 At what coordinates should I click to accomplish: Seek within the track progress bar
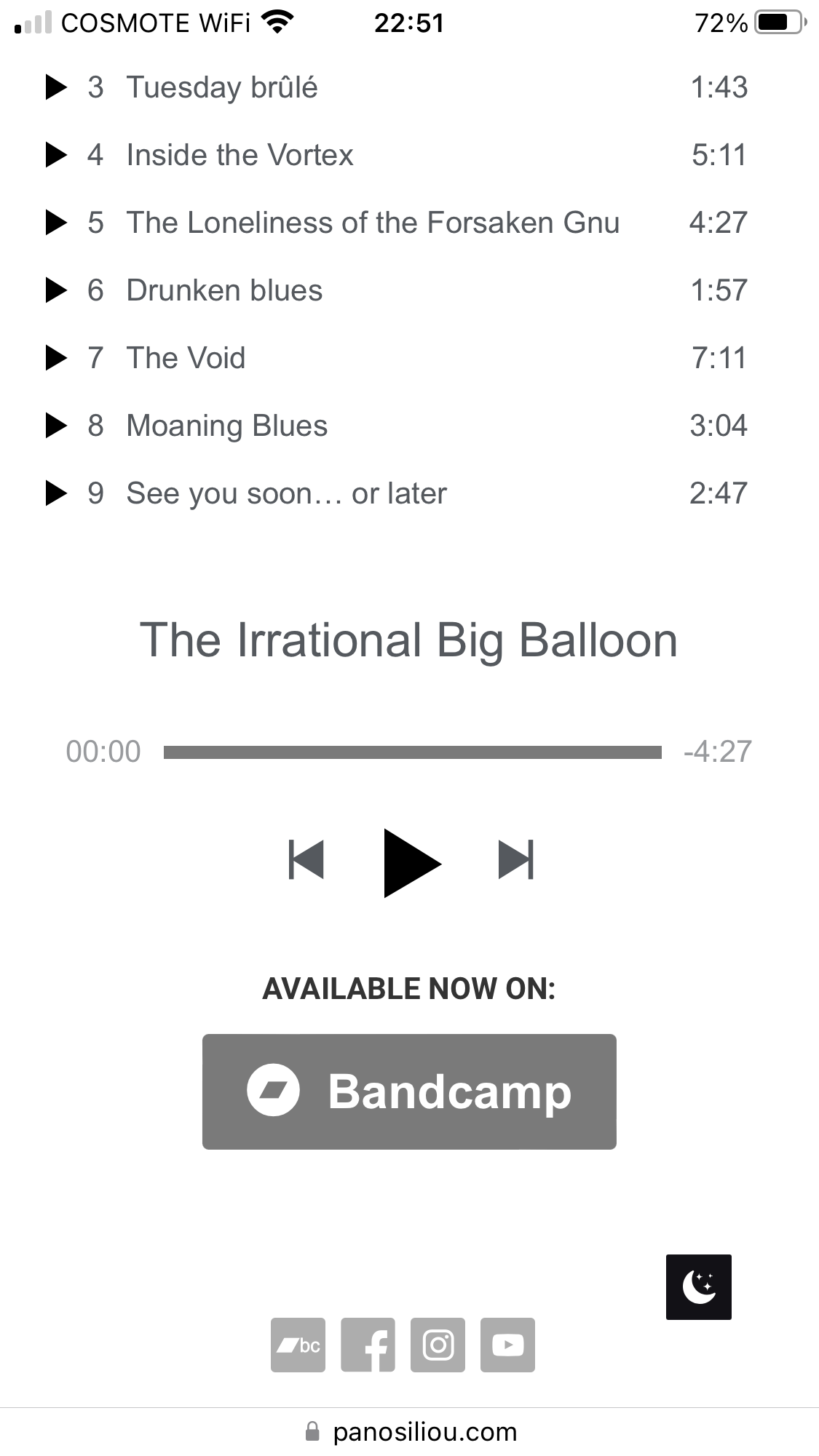(x=412, y=752)
